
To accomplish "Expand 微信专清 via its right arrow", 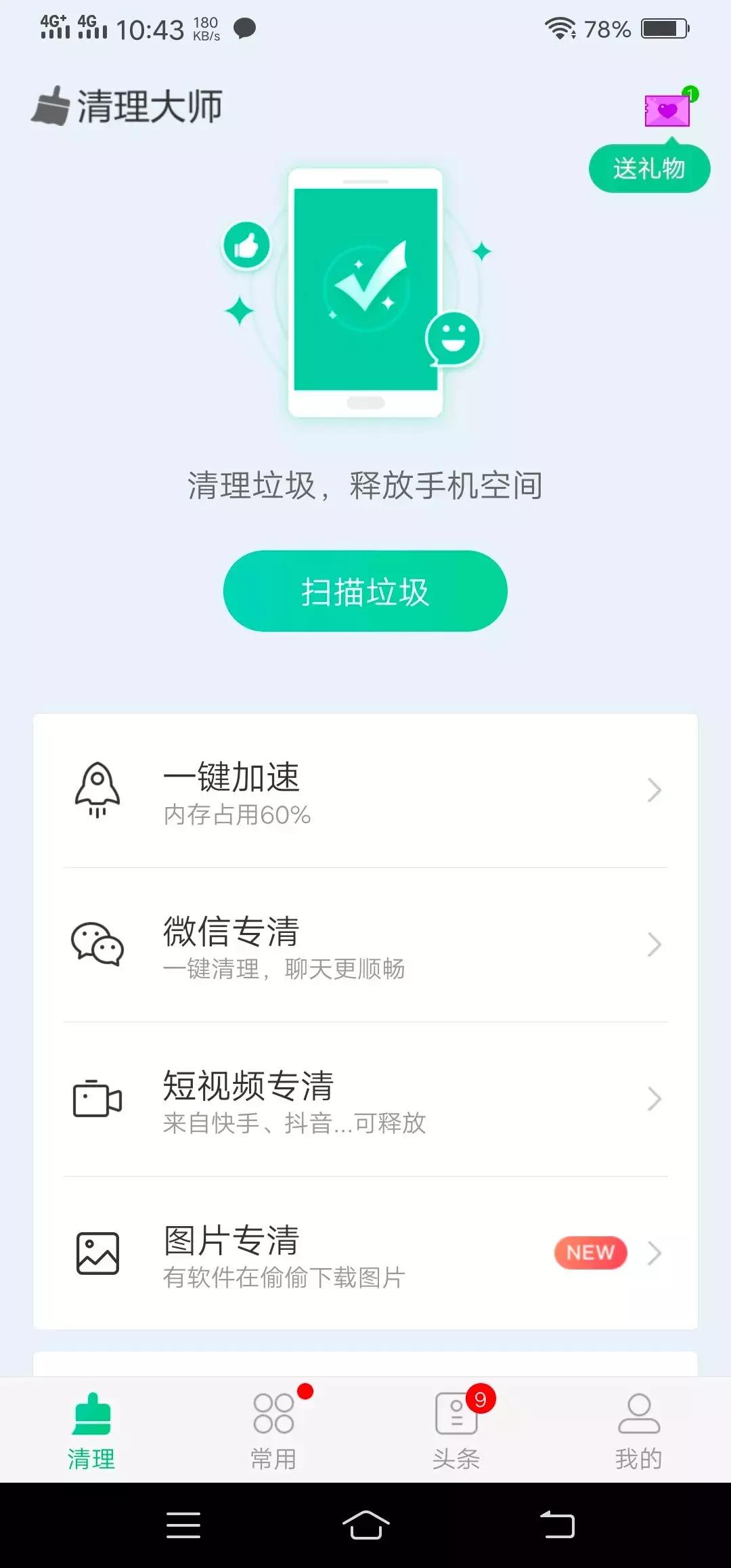I will click(x=652, y=944).
